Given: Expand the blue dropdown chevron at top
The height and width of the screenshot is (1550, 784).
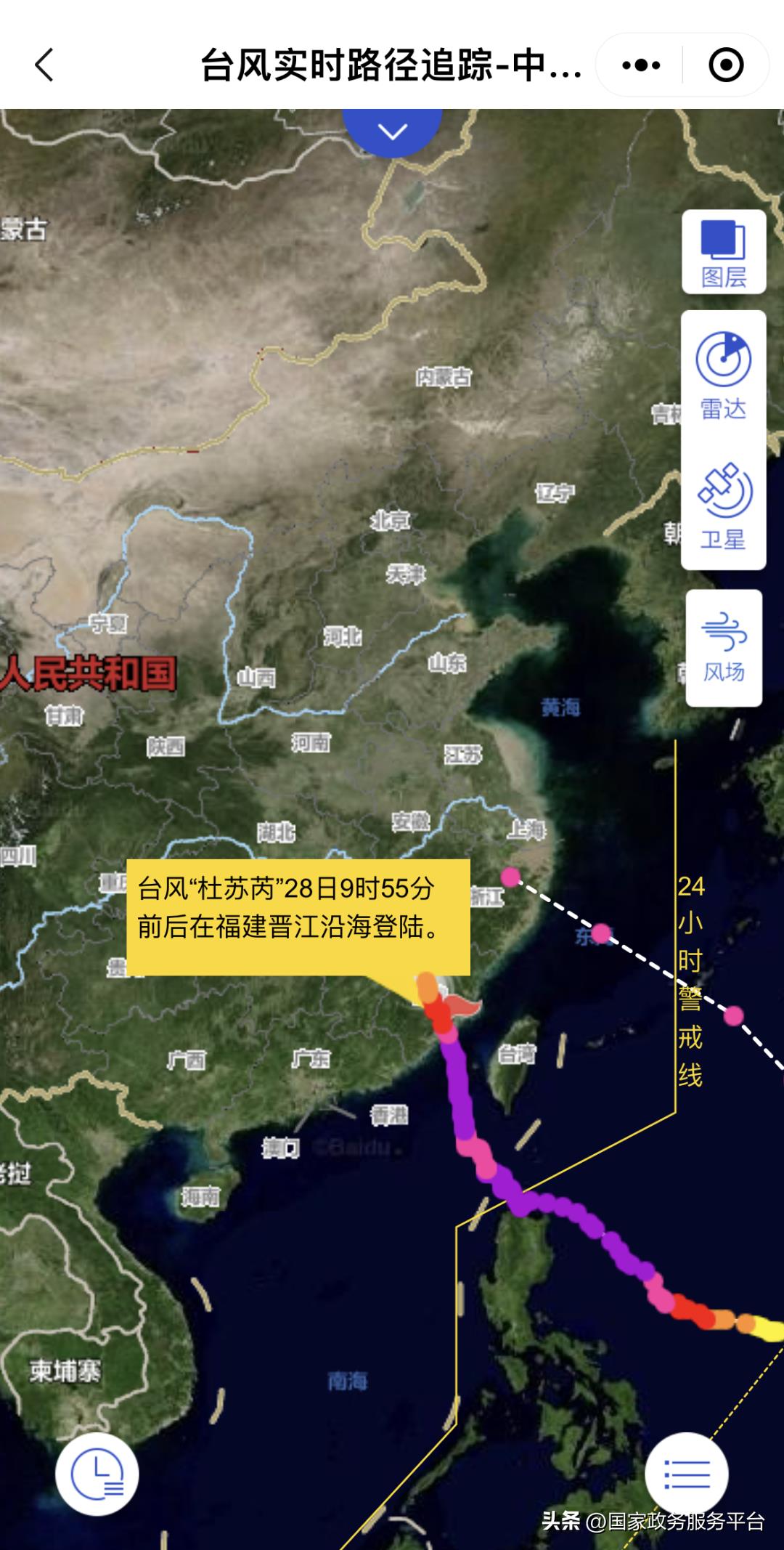Looking at the screenshot, I should pyautogui.click(x=392, y=131).
